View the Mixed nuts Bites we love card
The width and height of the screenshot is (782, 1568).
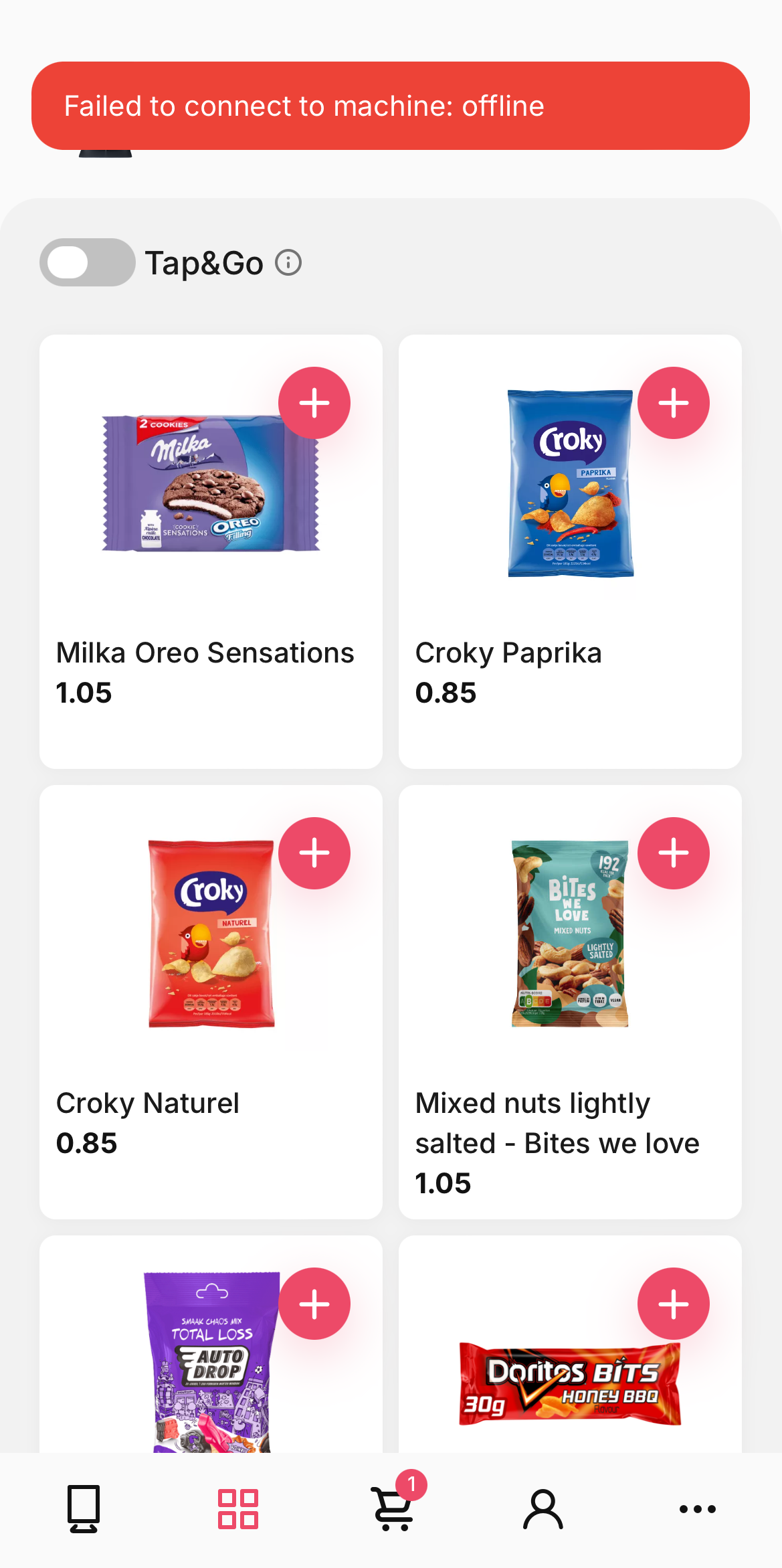[570, 1002]
